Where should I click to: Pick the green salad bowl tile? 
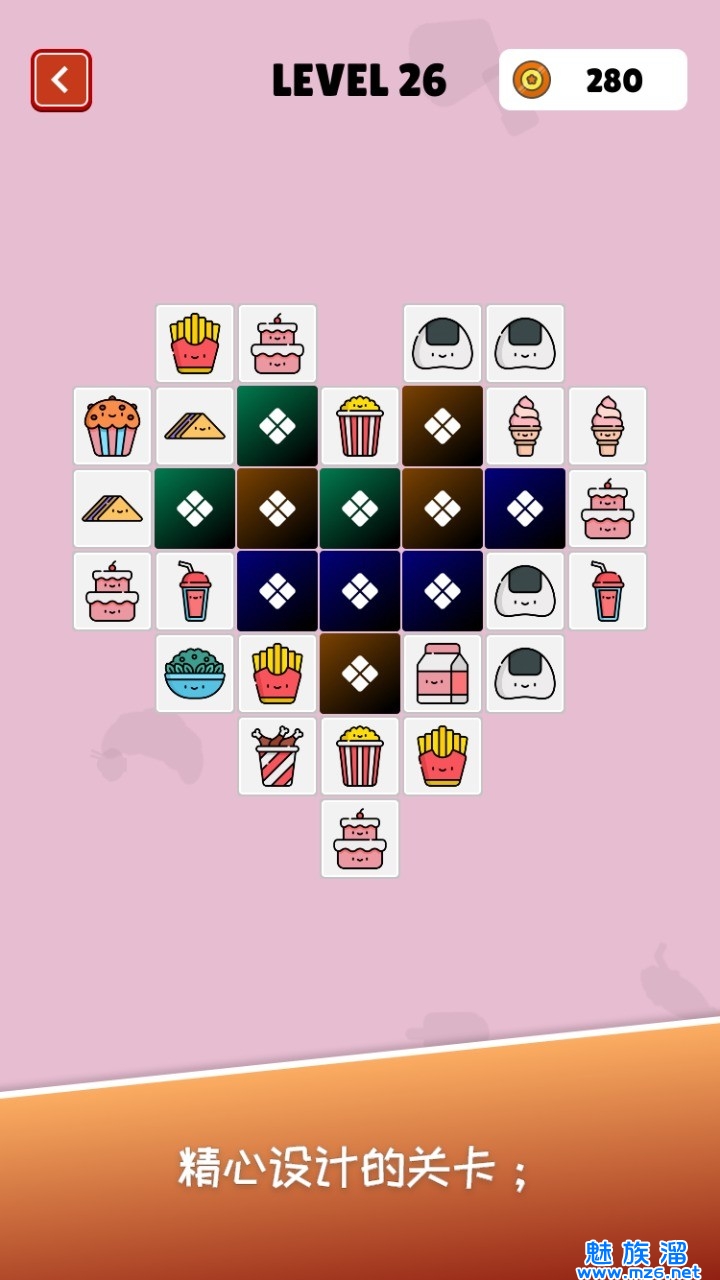click(195, 674)
